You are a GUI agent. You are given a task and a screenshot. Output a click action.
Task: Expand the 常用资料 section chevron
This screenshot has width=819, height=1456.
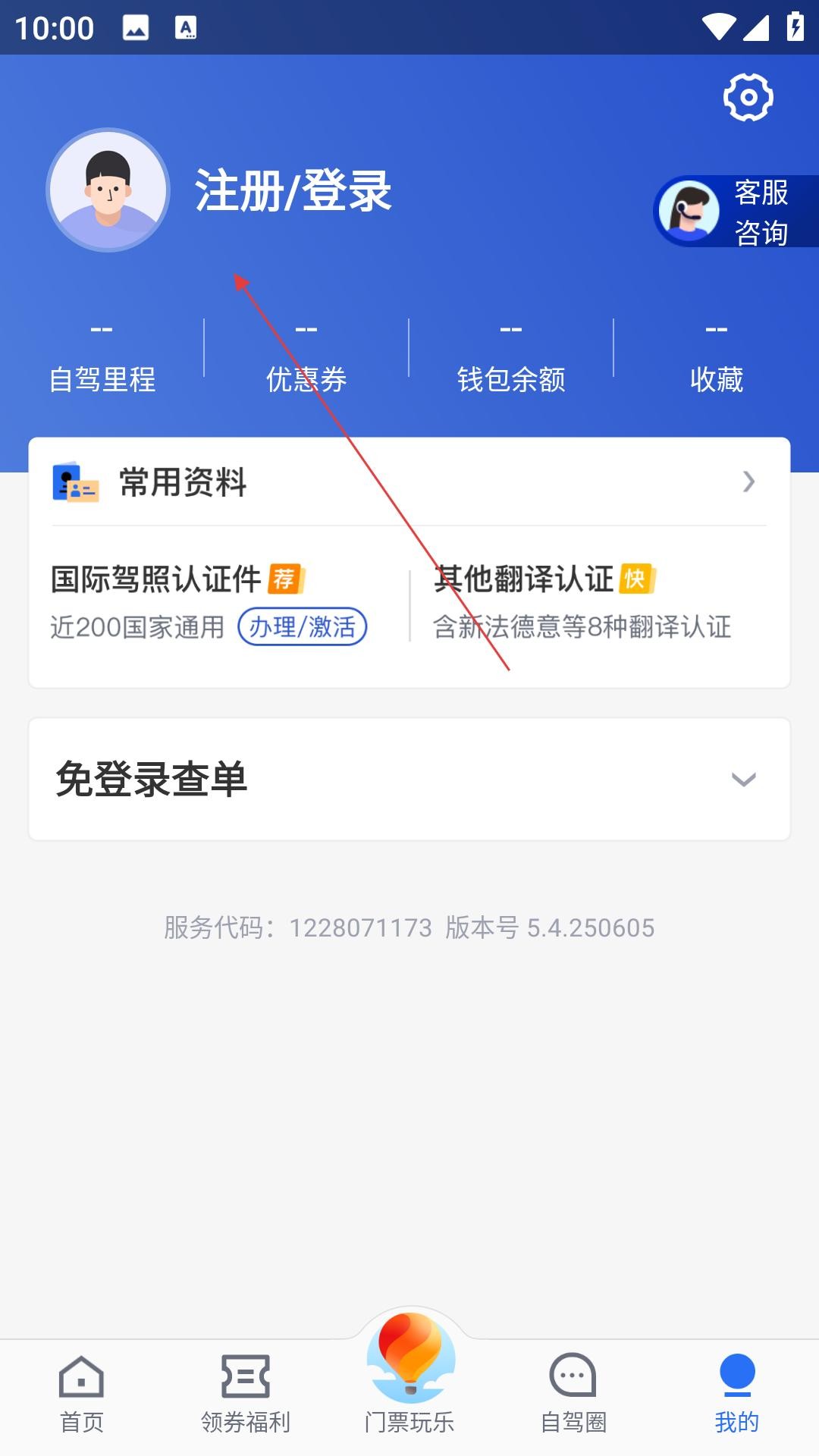tap(749, 483)
